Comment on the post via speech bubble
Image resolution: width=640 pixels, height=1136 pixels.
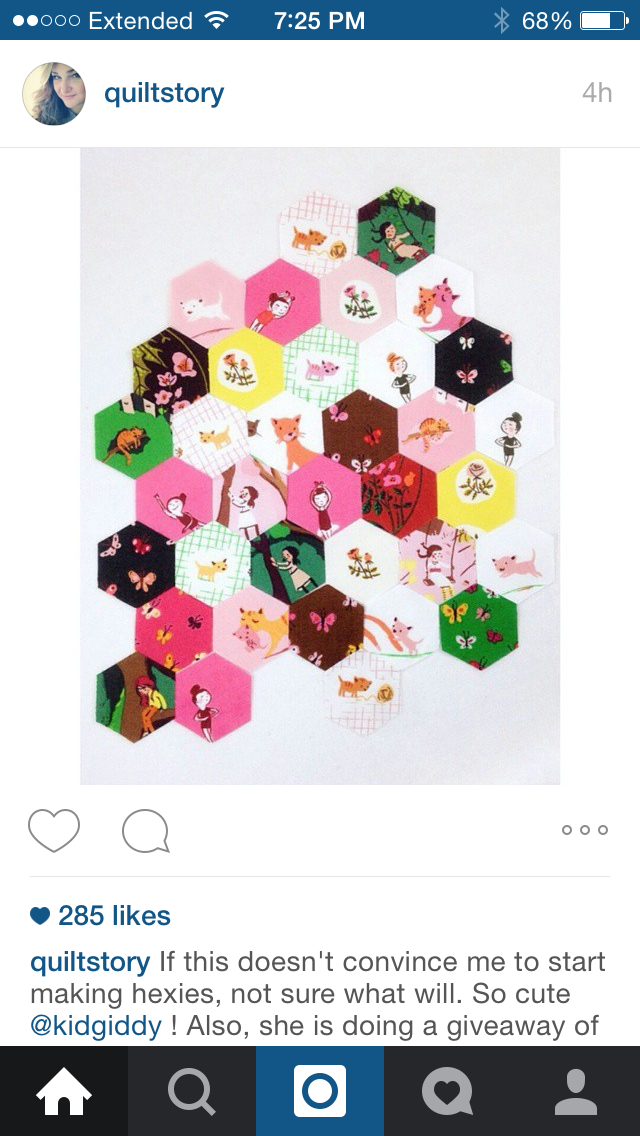point(146,832)
